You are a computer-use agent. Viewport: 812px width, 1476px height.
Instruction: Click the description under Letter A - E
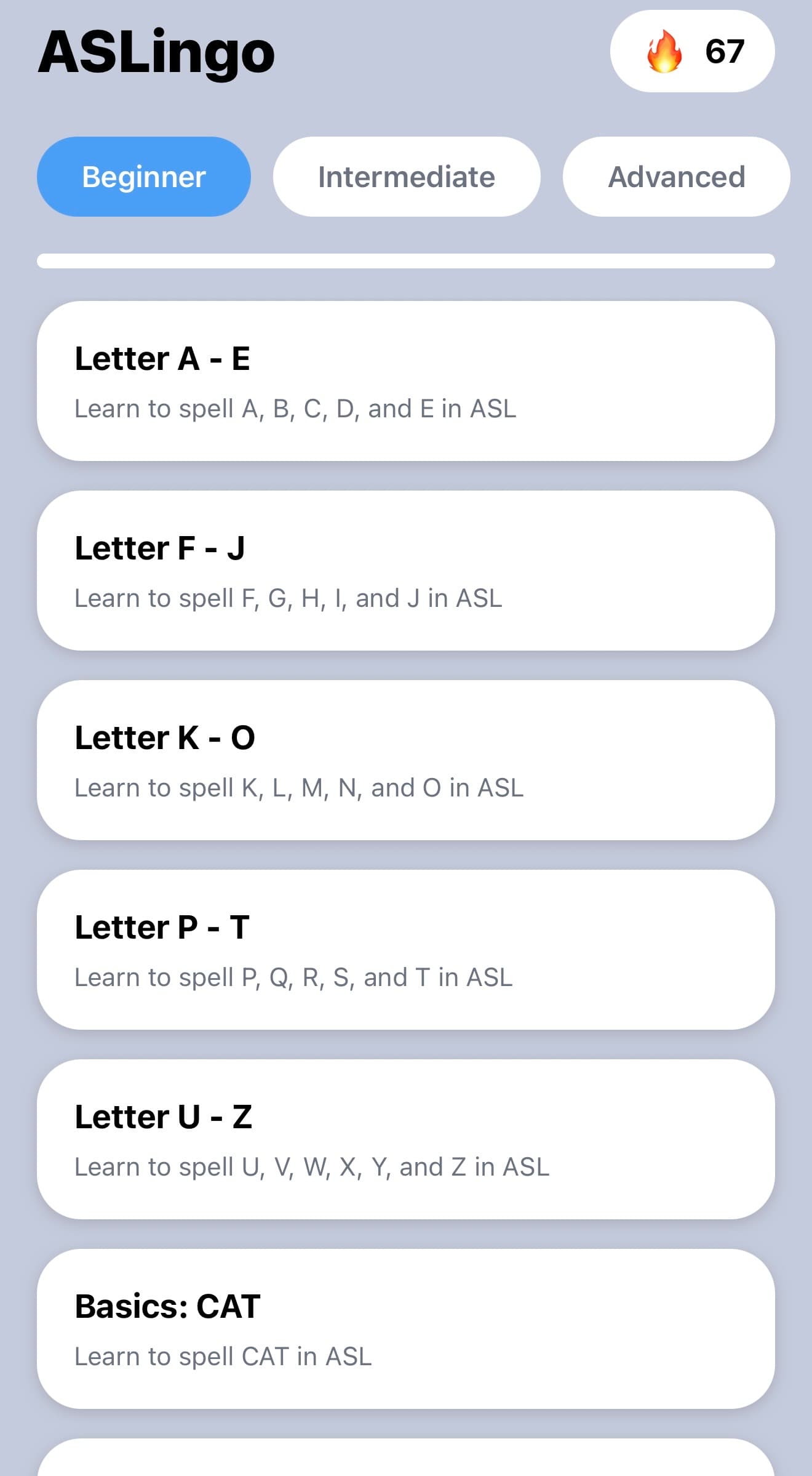point(295,408)
